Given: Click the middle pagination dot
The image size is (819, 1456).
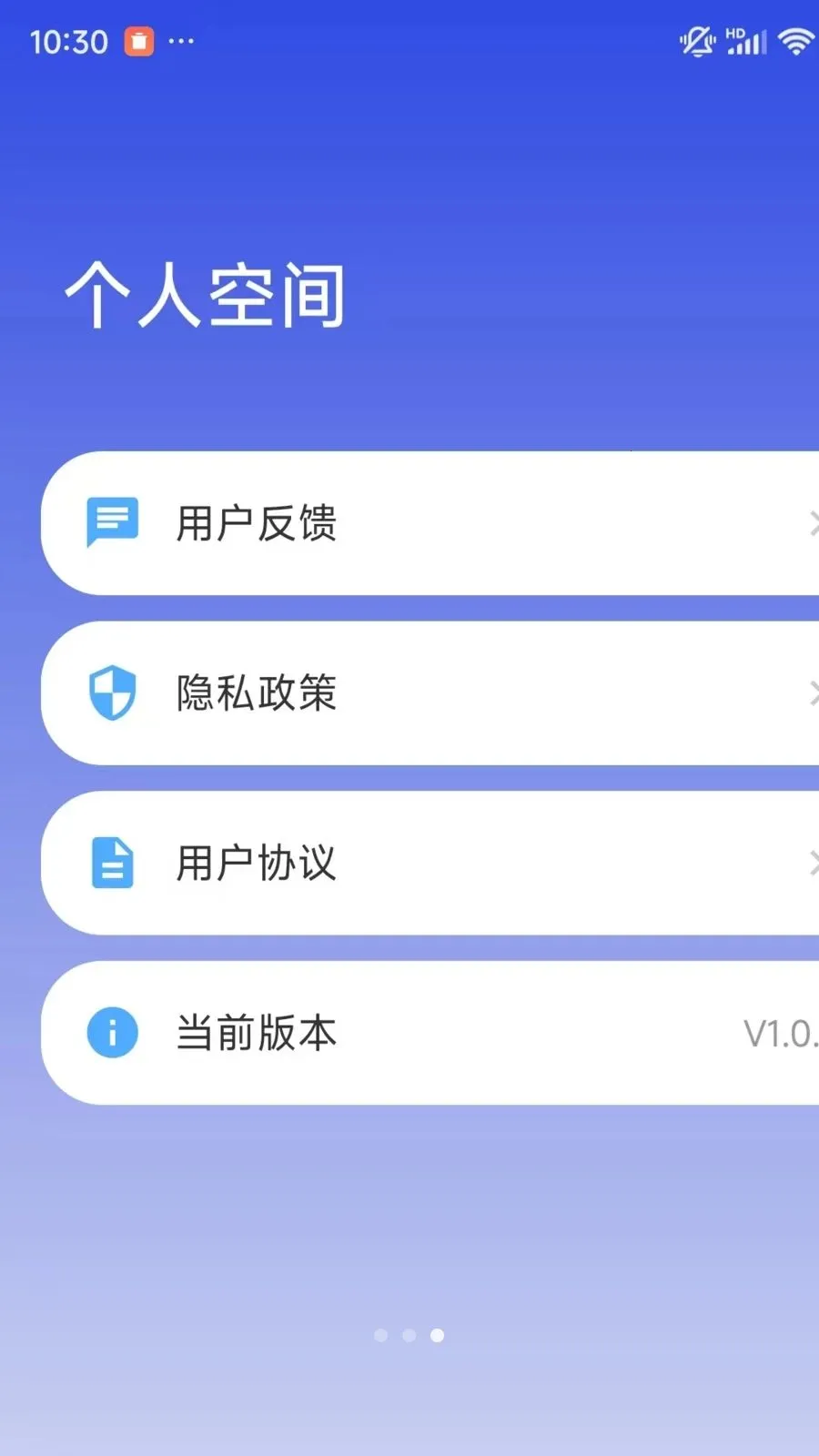Looking at the screenshot, I should 409,1335.
